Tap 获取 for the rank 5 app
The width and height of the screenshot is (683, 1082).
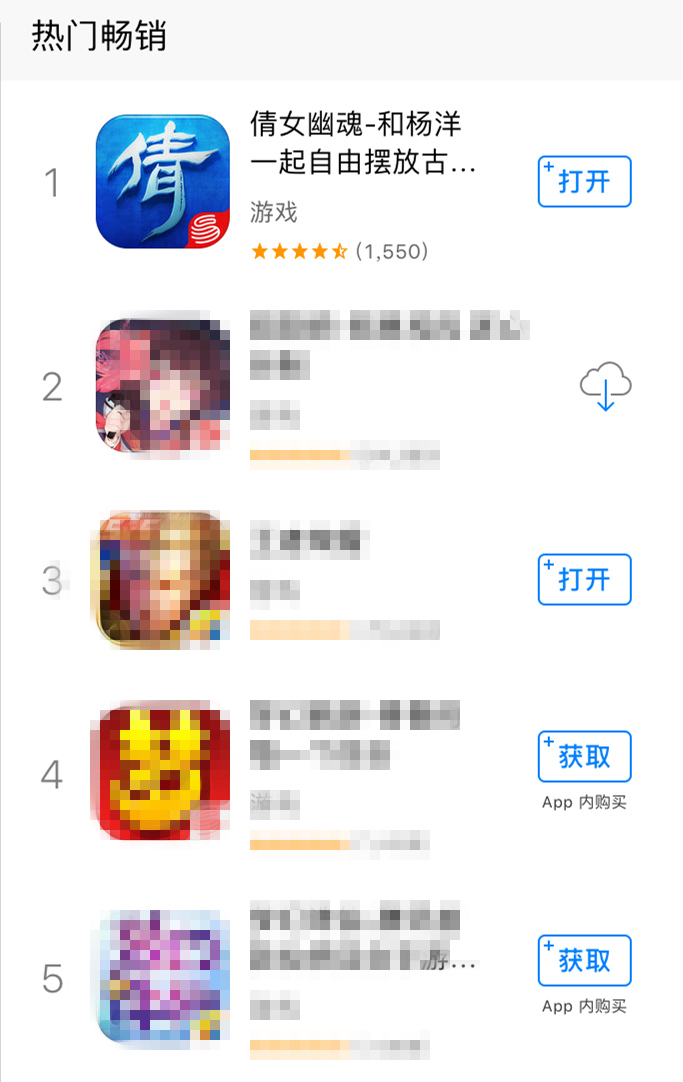coord(584,961)
